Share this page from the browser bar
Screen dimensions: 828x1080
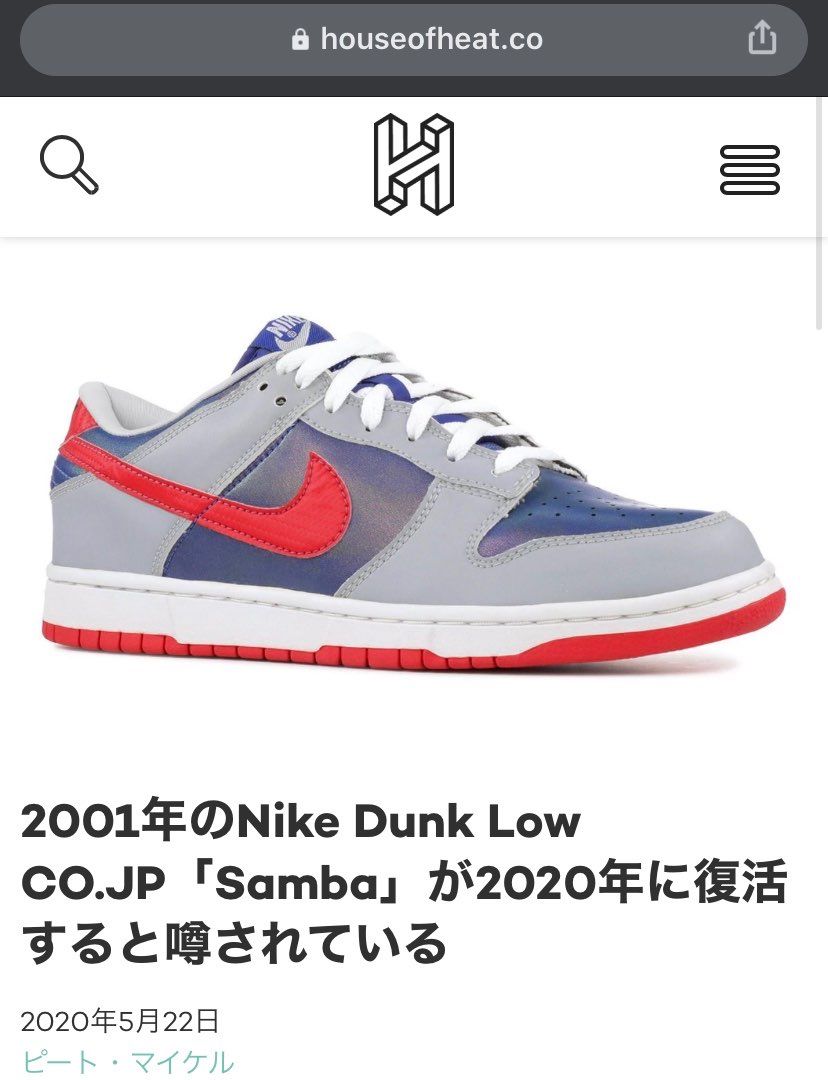(x=762, y=39)
